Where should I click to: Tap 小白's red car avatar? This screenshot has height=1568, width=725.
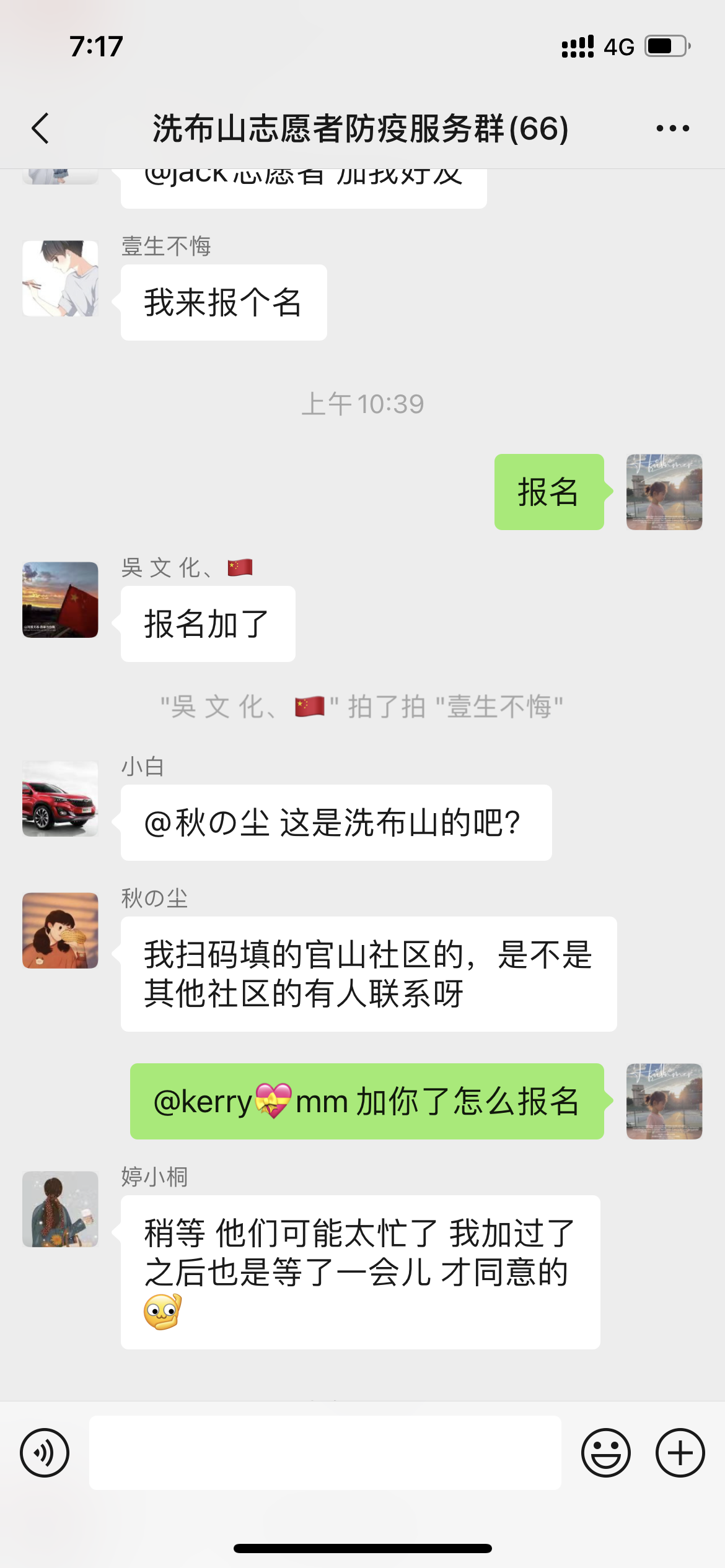60,798
